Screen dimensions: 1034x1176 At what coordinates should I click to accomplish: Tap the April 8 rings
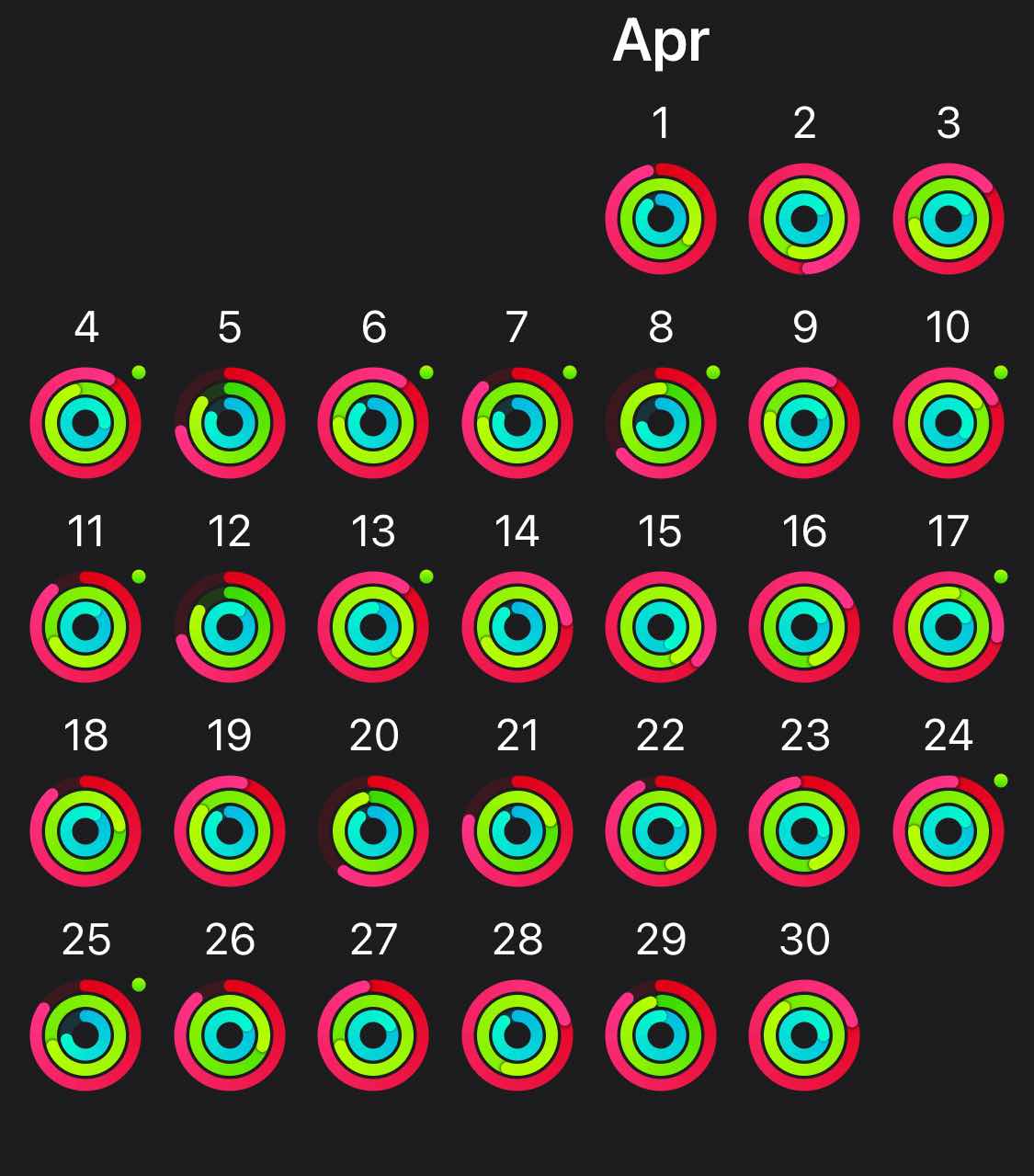point(660,423)
